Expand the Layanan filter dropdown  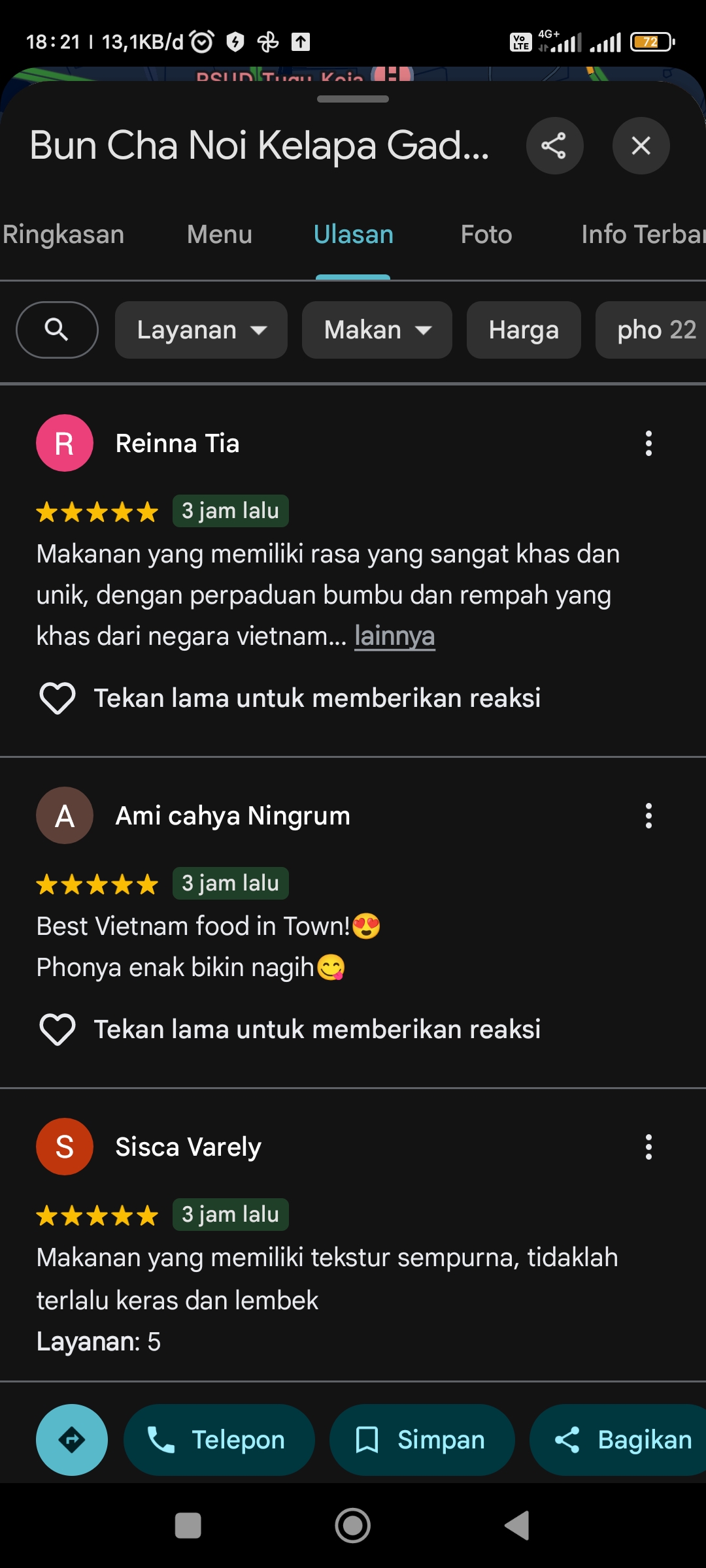pos(201,330)
